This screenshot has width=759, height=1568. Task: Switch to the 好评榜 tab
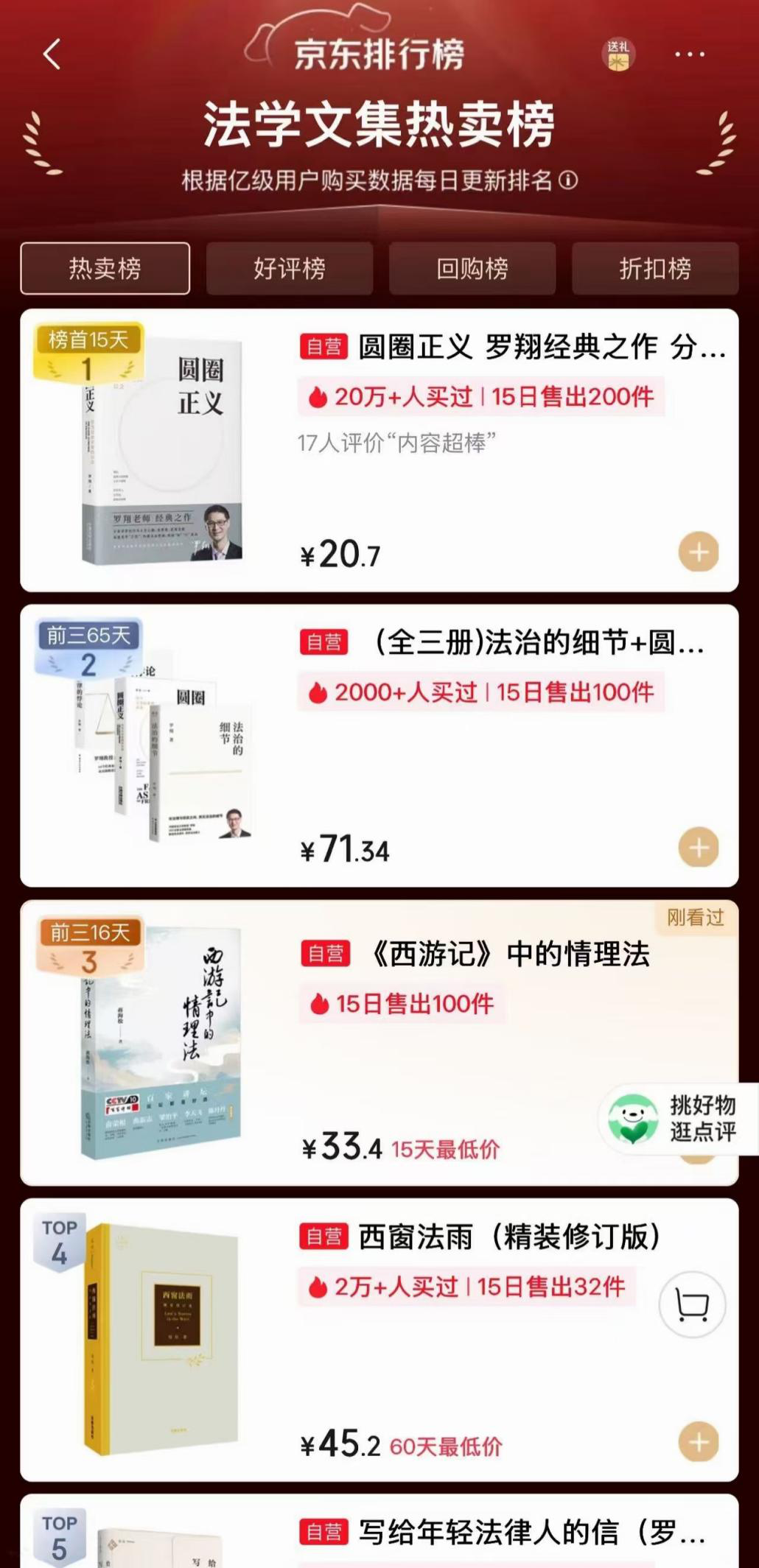(290, 269)
